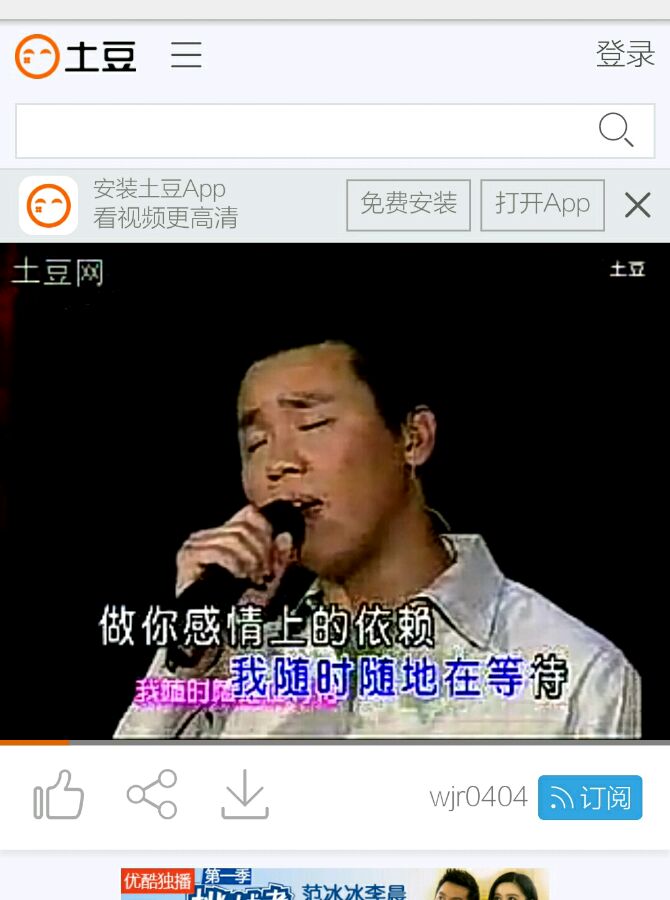
Task: Open uploader wjr0404's profile
Action: [478, 797]
